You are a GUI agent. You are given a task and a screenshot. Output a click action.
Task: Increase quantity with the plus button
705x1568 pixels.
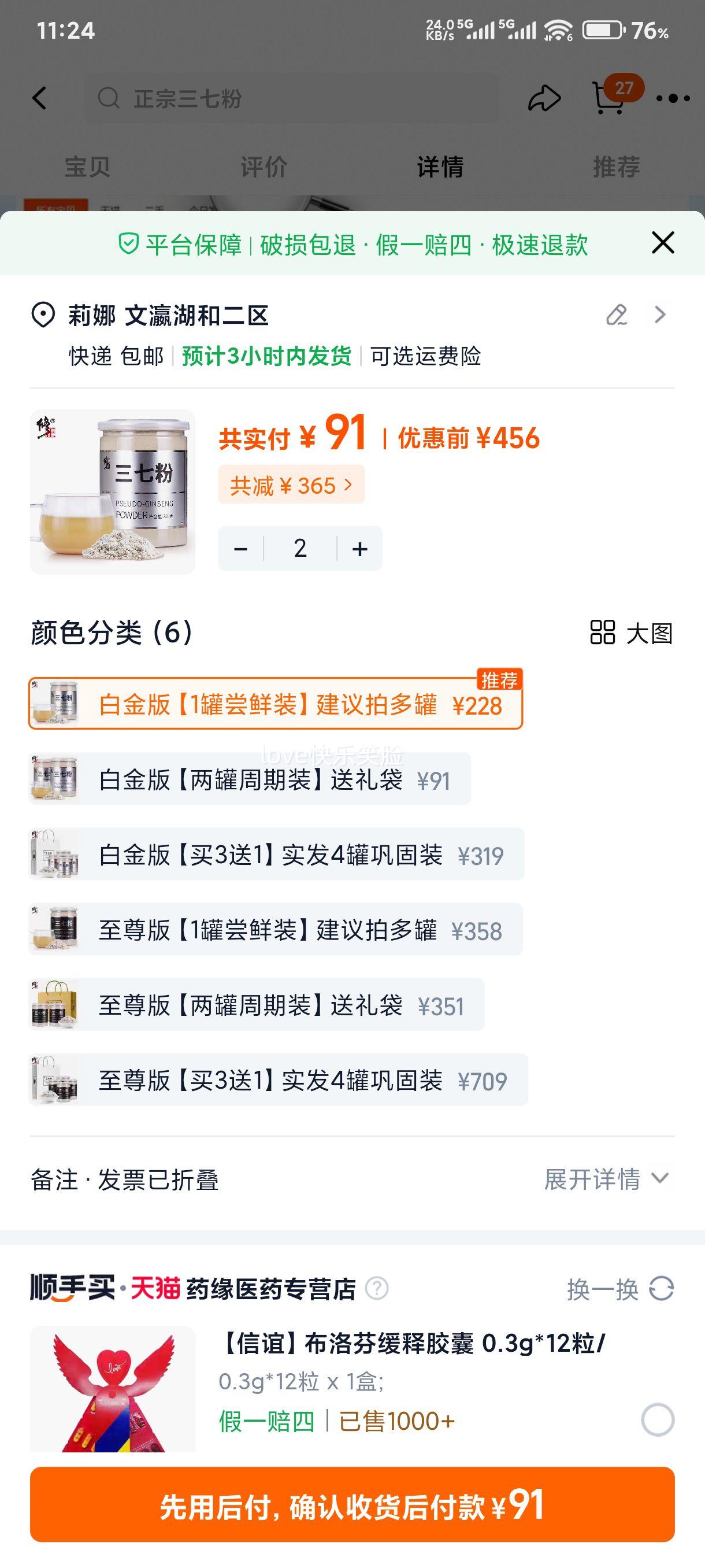pos(360,549)
